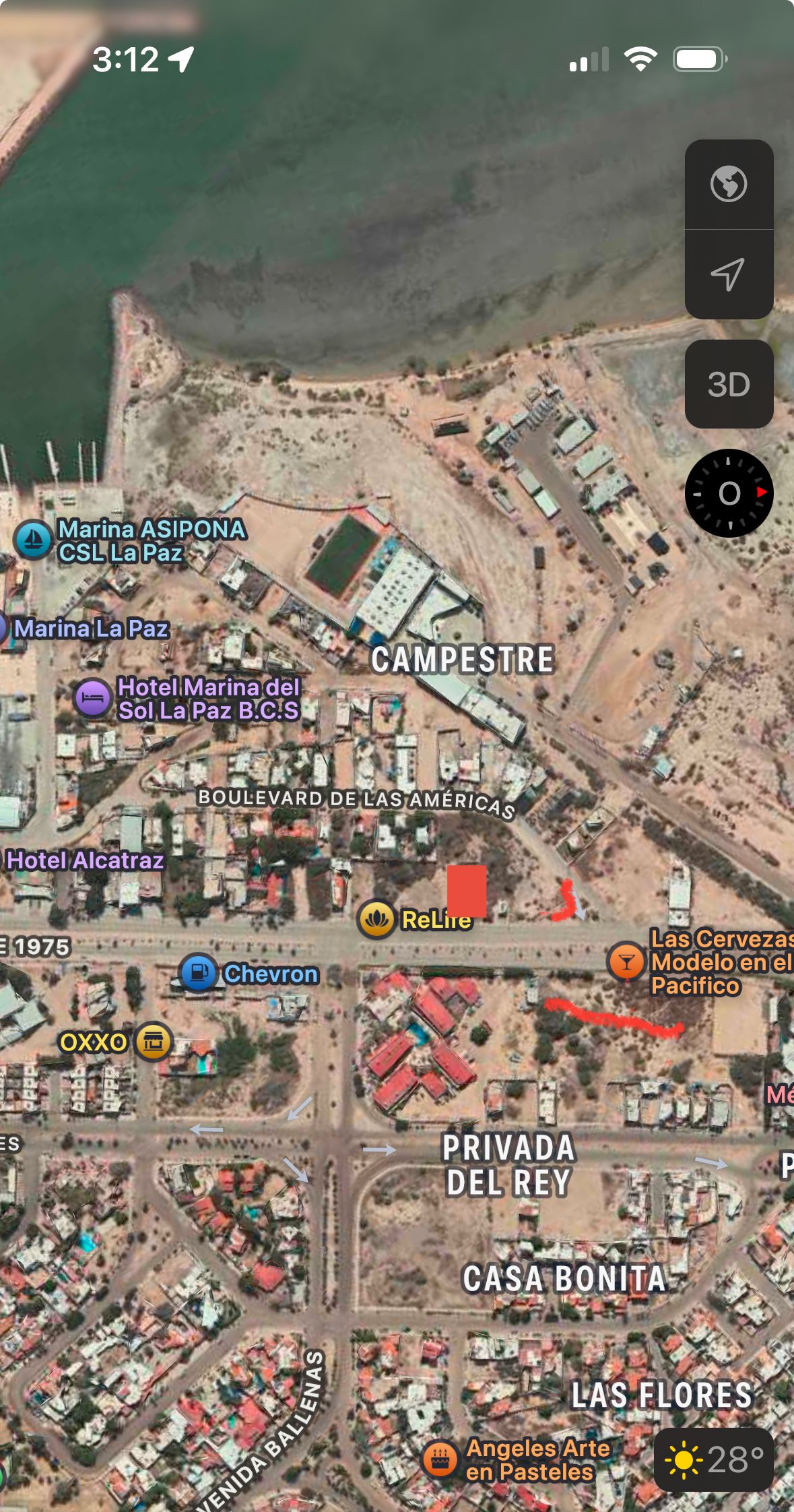Select Marina ASIPONA CSL La Paz marker
Viewport: 794px width, 1512px height.
34,540
